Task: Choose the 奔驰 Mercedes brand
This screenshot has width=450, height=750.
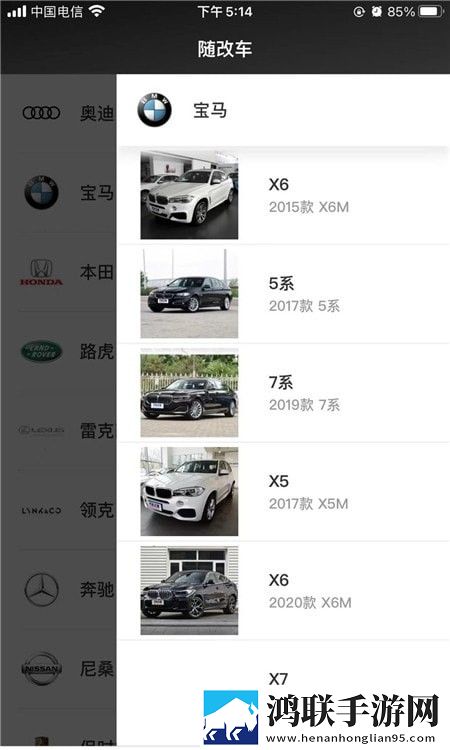Action: pos(58,589)
